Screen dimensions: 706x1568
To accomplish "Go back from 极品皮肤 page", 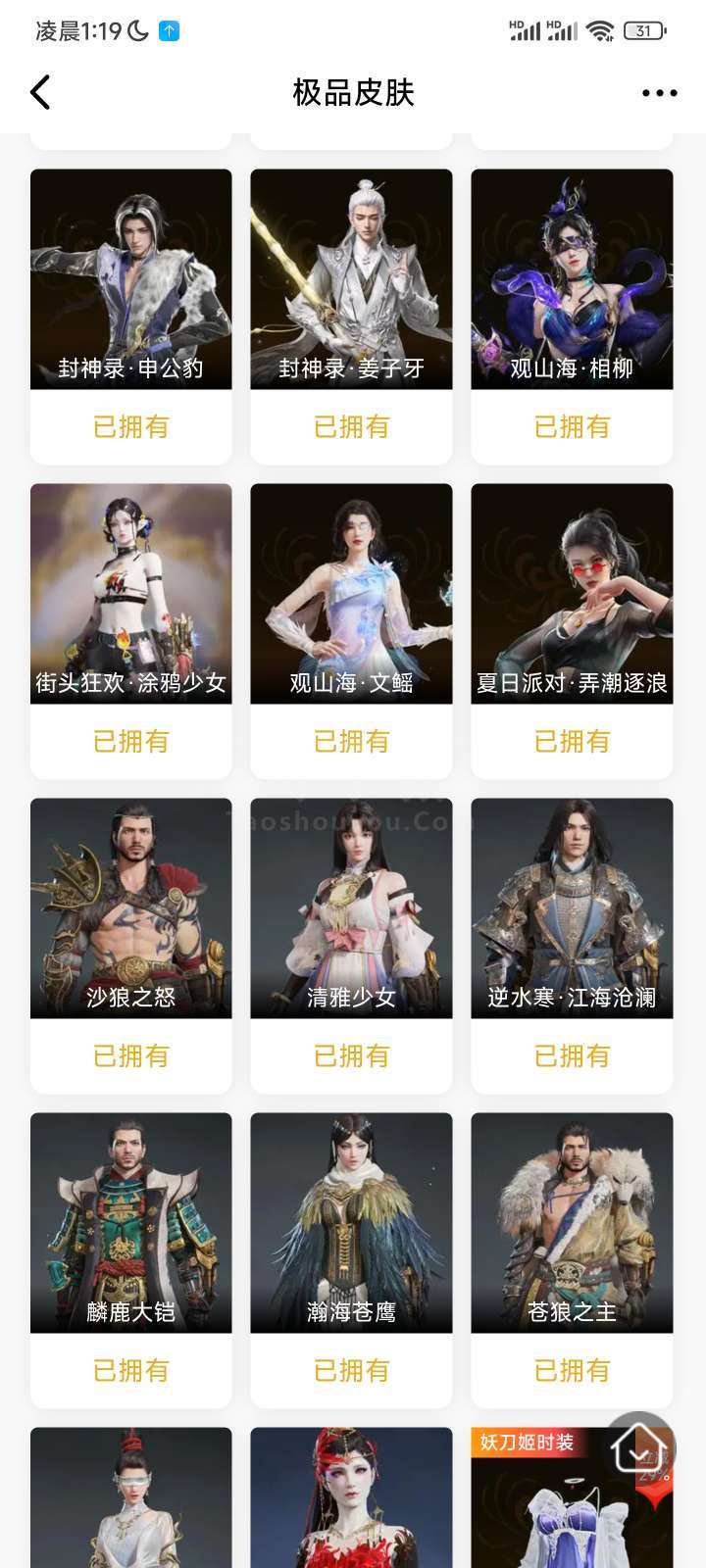I will pyautogui.click(x=40, y=93).
